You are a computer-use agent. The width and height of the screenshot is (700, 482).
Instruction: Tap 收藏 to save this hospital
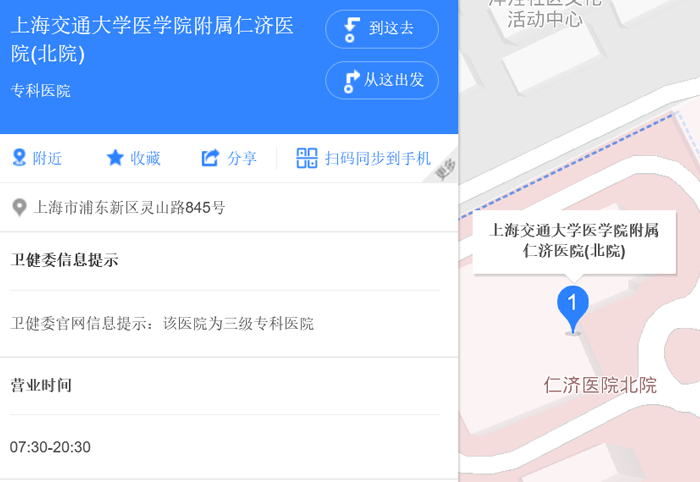pyautogui.click(x=133, y=158)
